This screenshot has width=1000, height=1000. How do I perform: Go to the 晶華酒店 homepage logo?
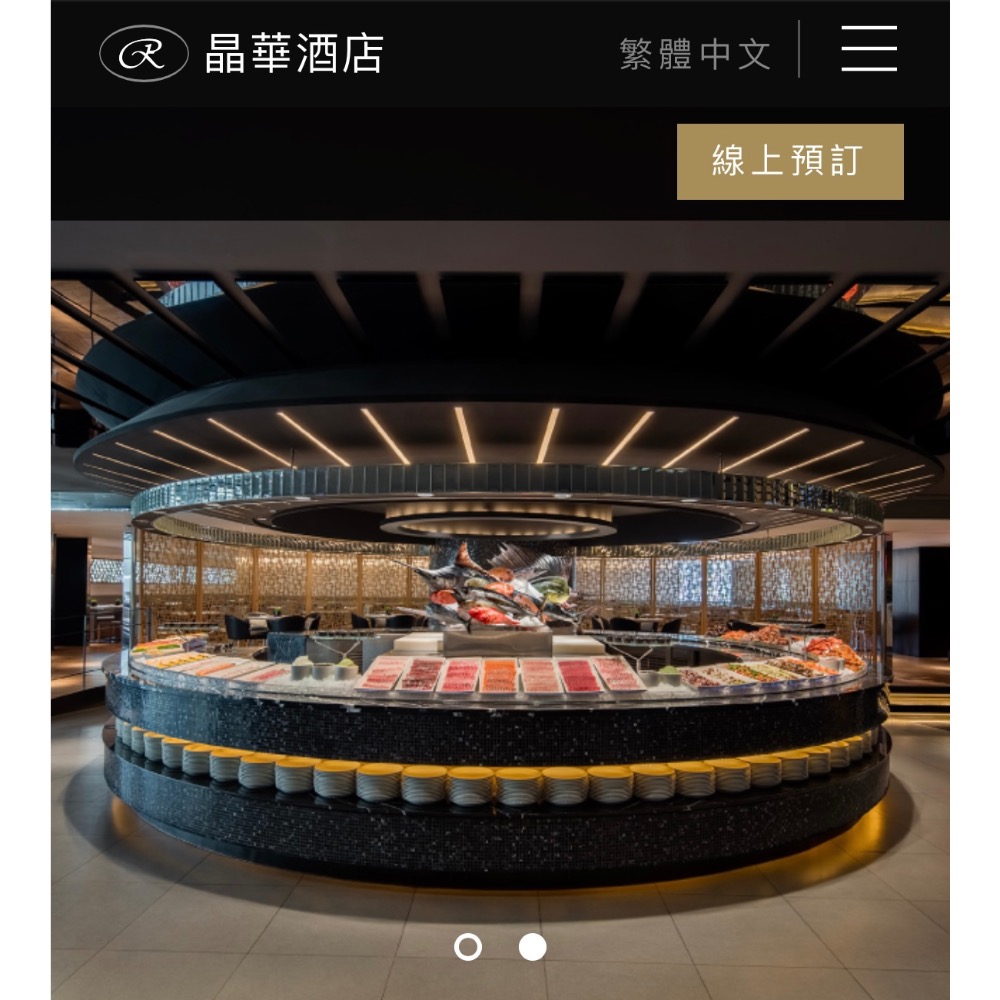tap(242, 53)
